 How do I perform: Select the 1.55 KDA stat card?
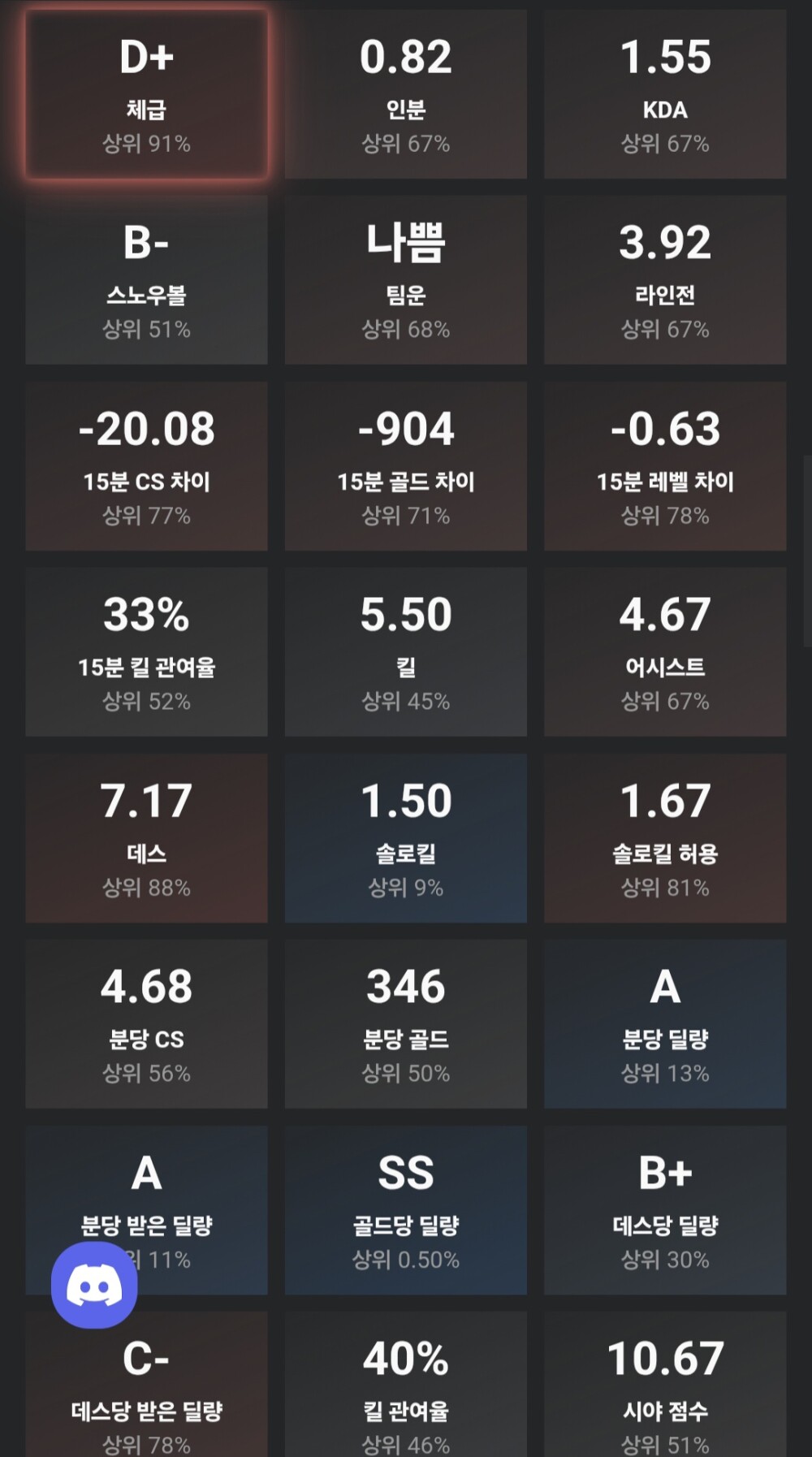click(665, 94)
